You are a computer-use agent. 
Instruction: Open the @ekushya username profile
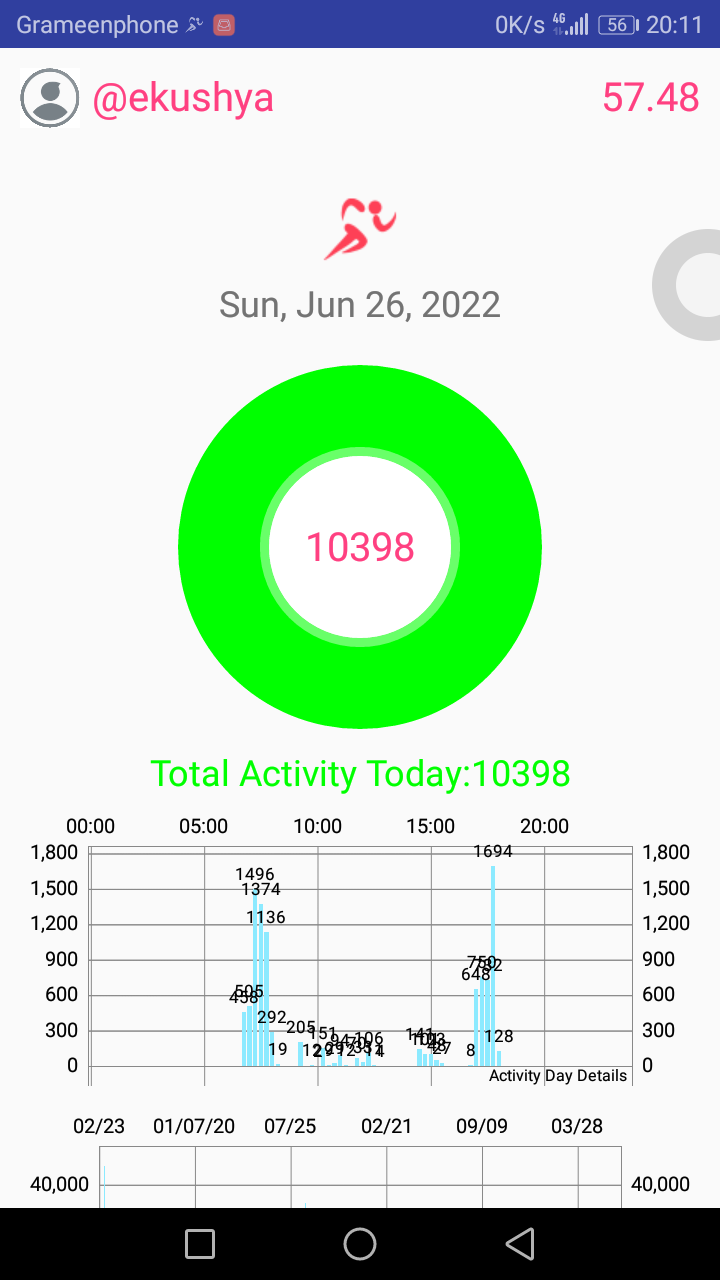183,98
